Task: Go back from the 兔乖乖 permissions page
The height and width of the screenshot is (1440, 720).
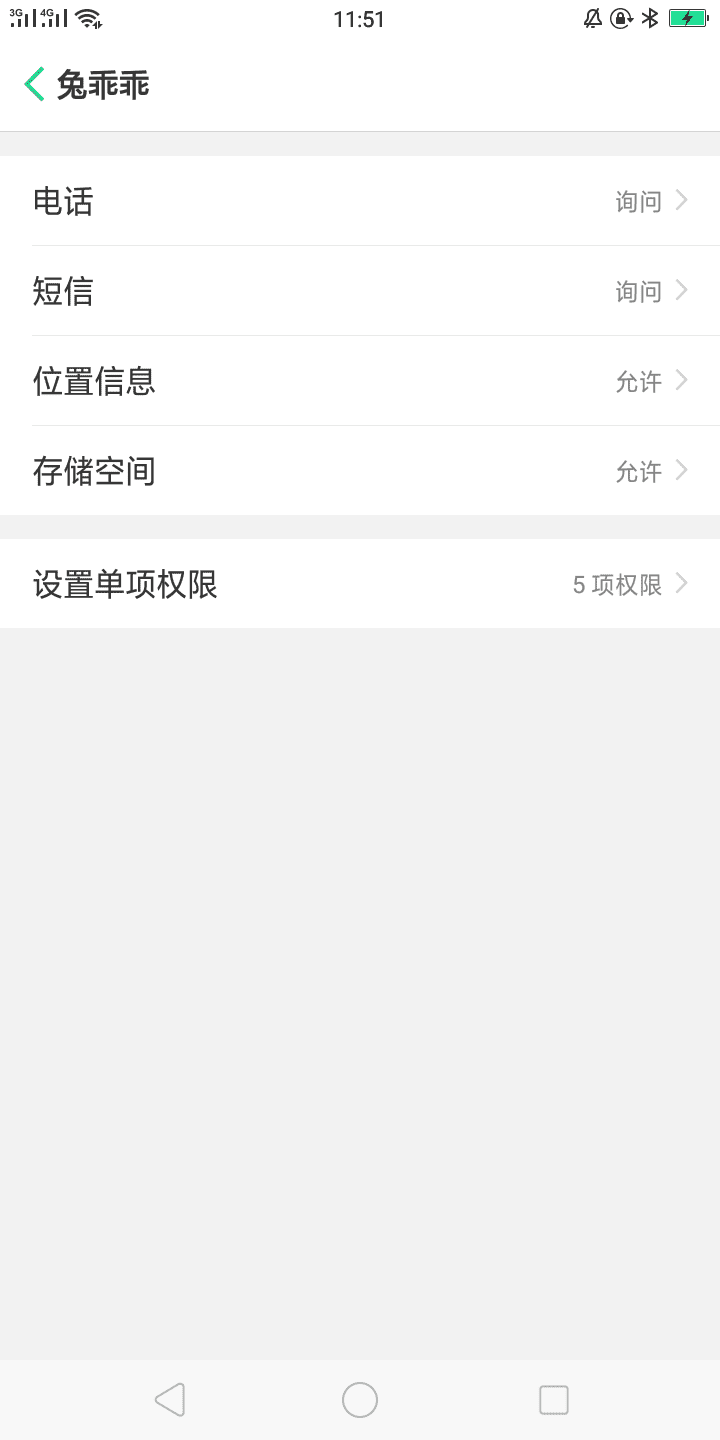Action: [x=35, y=85]
